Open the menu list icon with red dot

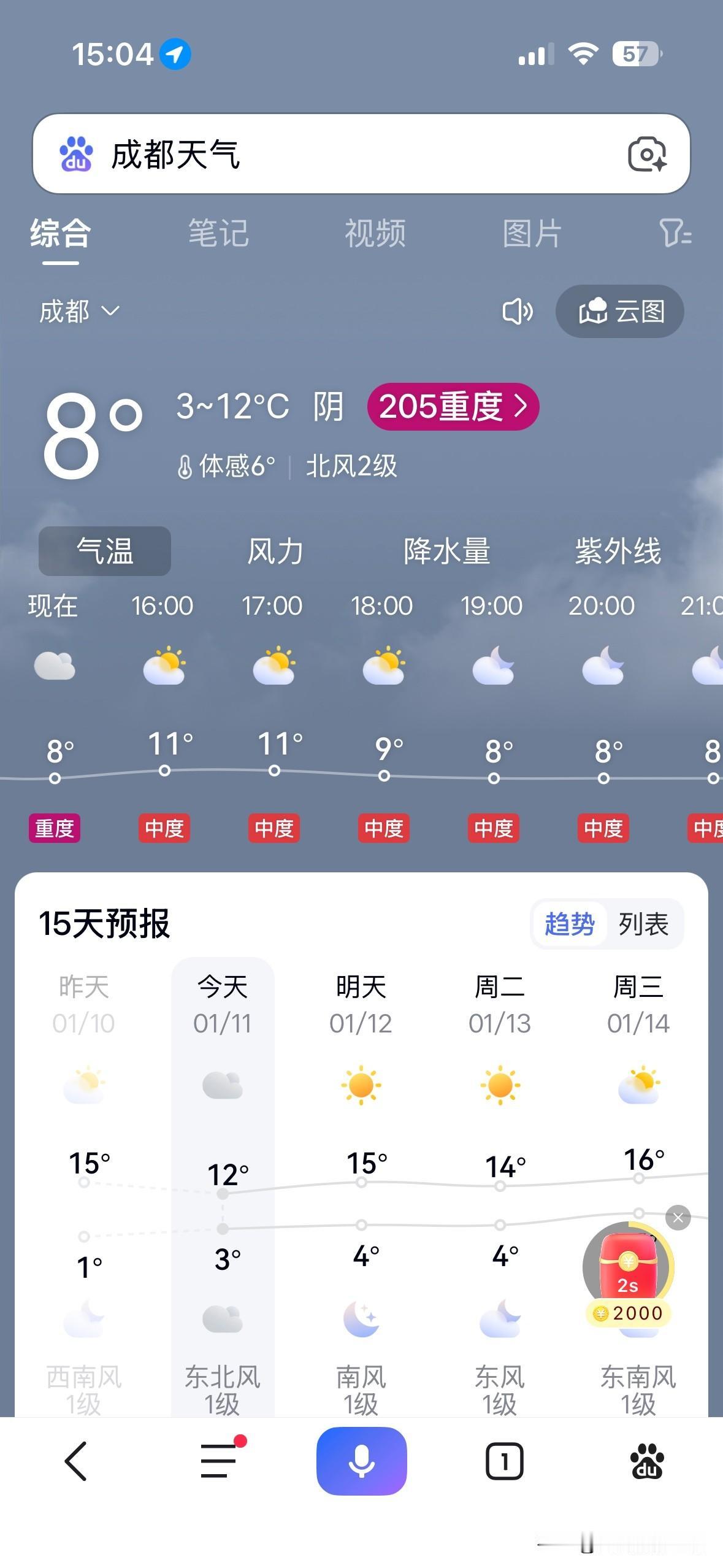pyautogui.click(x=218, y=1460)
